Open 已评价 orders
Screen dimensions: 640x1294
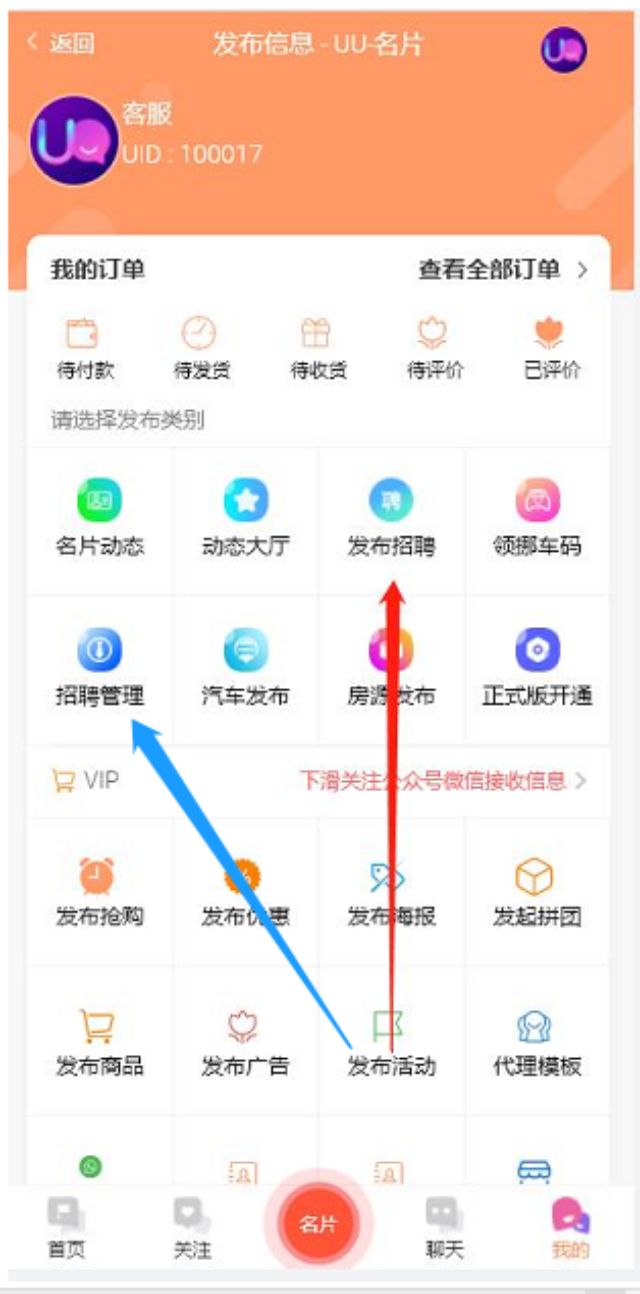551,349
